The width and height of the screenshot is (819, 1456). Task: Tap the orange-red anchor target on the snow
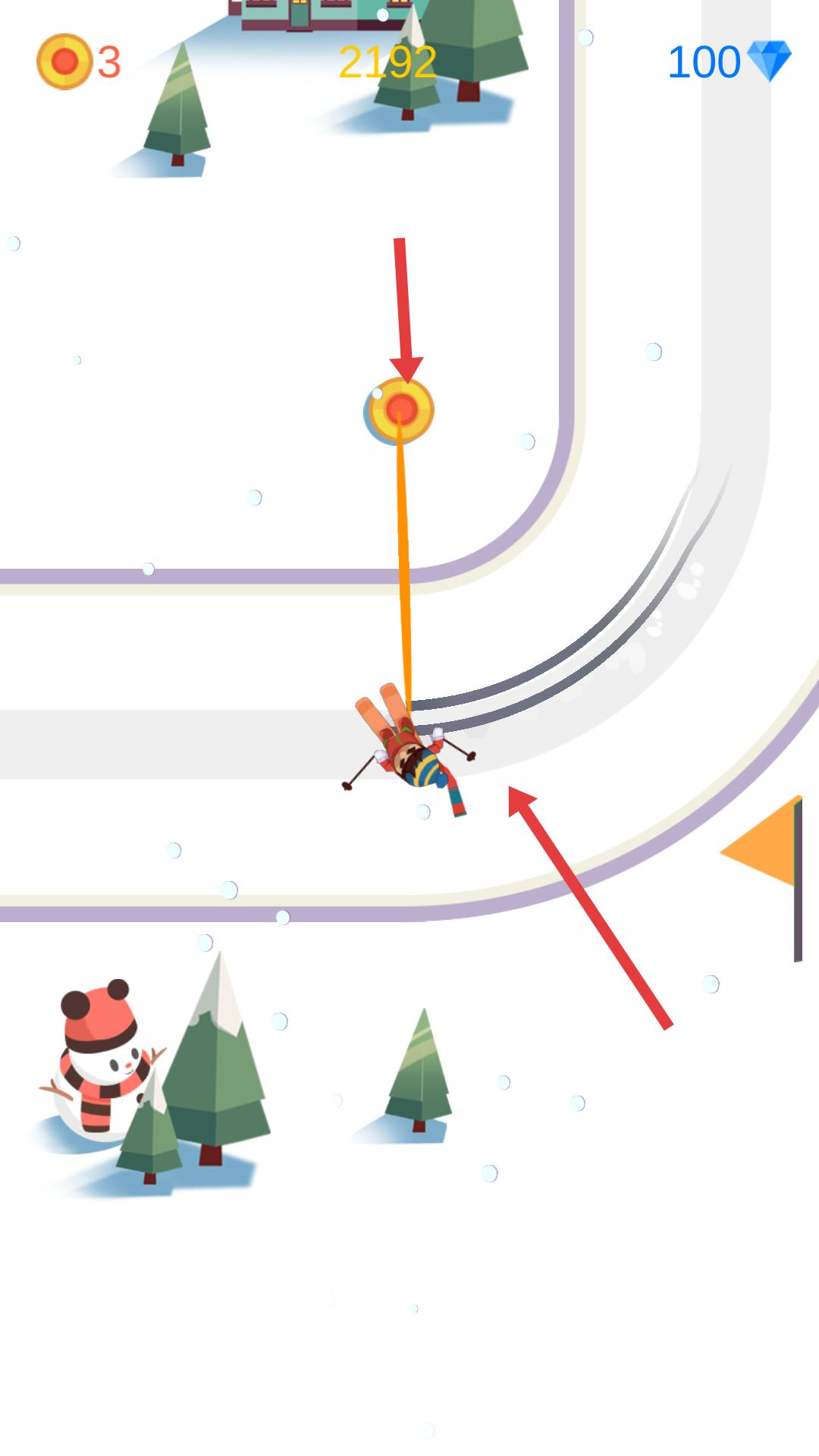[x=401, y=410]
